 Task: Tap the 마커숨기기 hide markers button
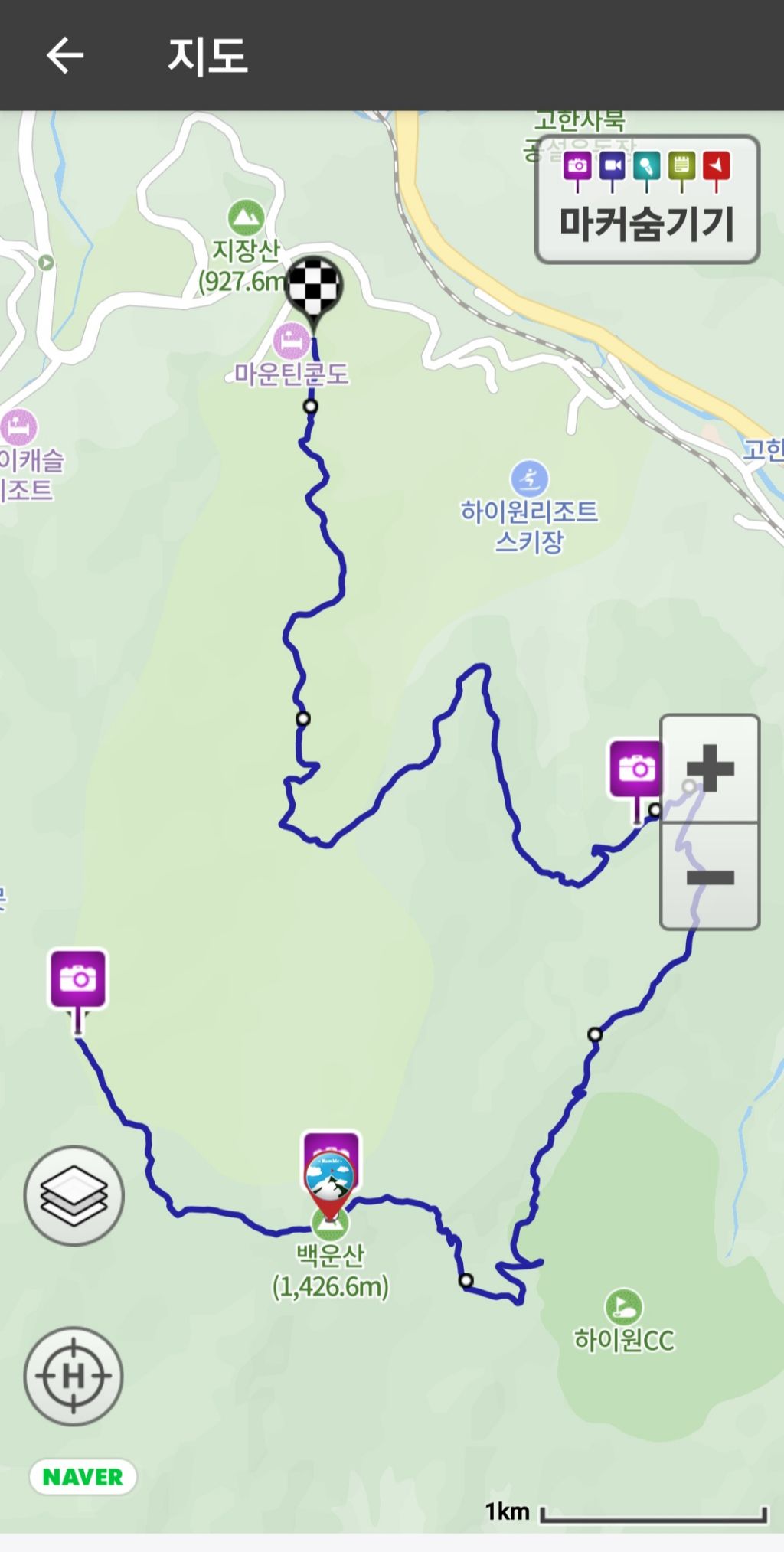[647, 200]
